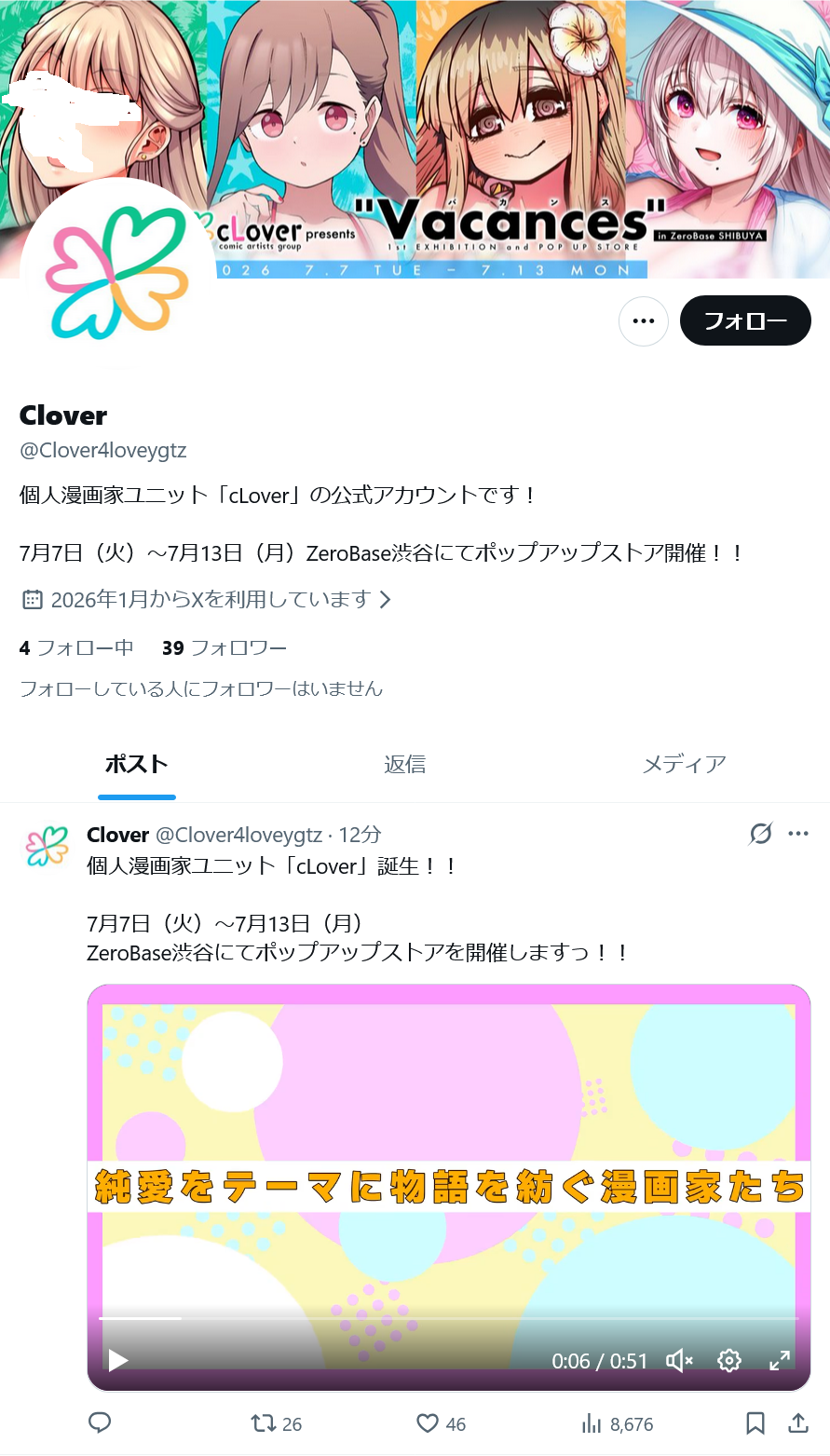Open the Grok icon on Clover's post
This screenshot has width=830, height=1456.
[760, 834]
